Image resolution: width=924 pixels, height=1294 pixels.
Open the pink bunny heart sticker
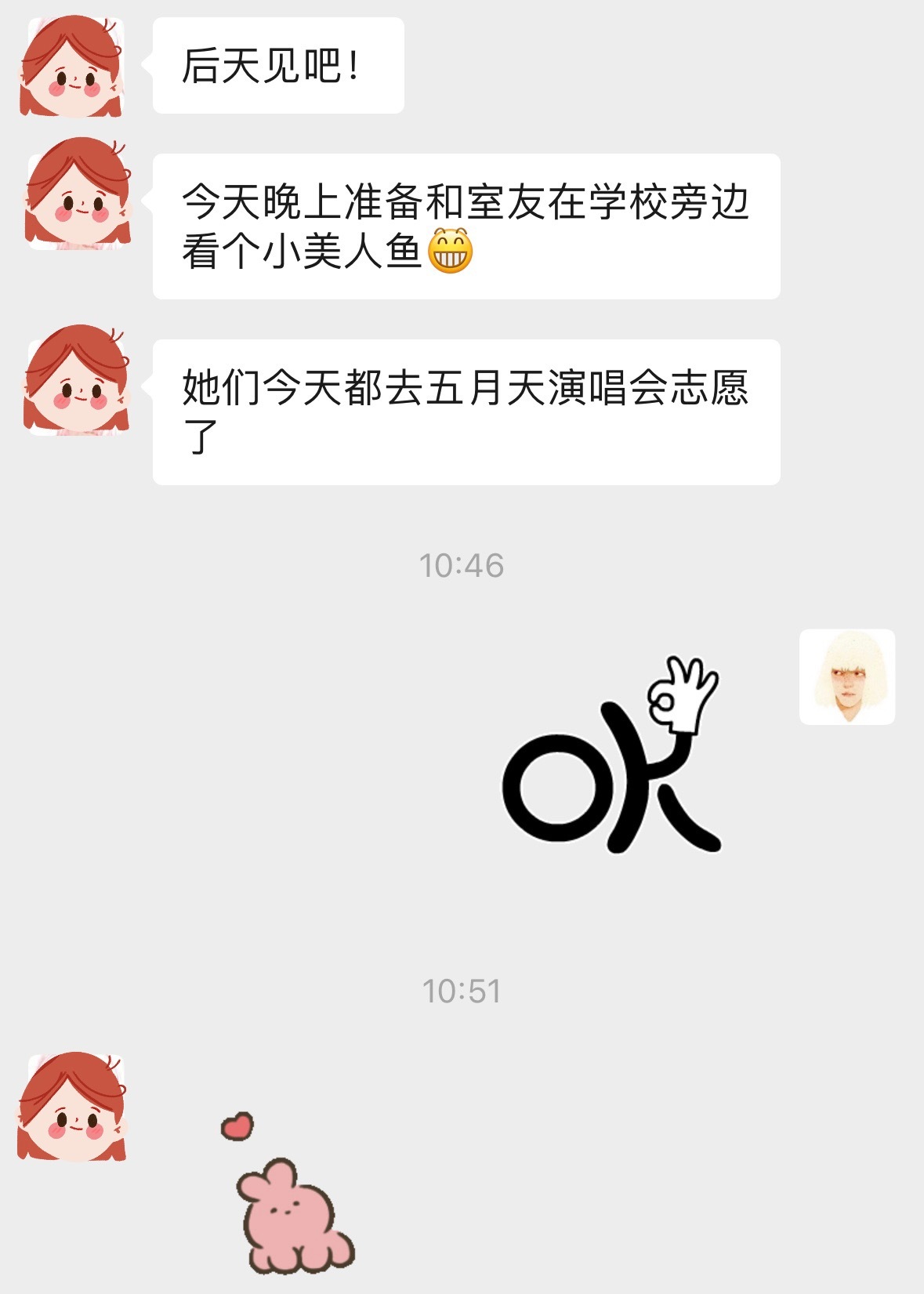pyautogui.click(x=289, y=1195)
